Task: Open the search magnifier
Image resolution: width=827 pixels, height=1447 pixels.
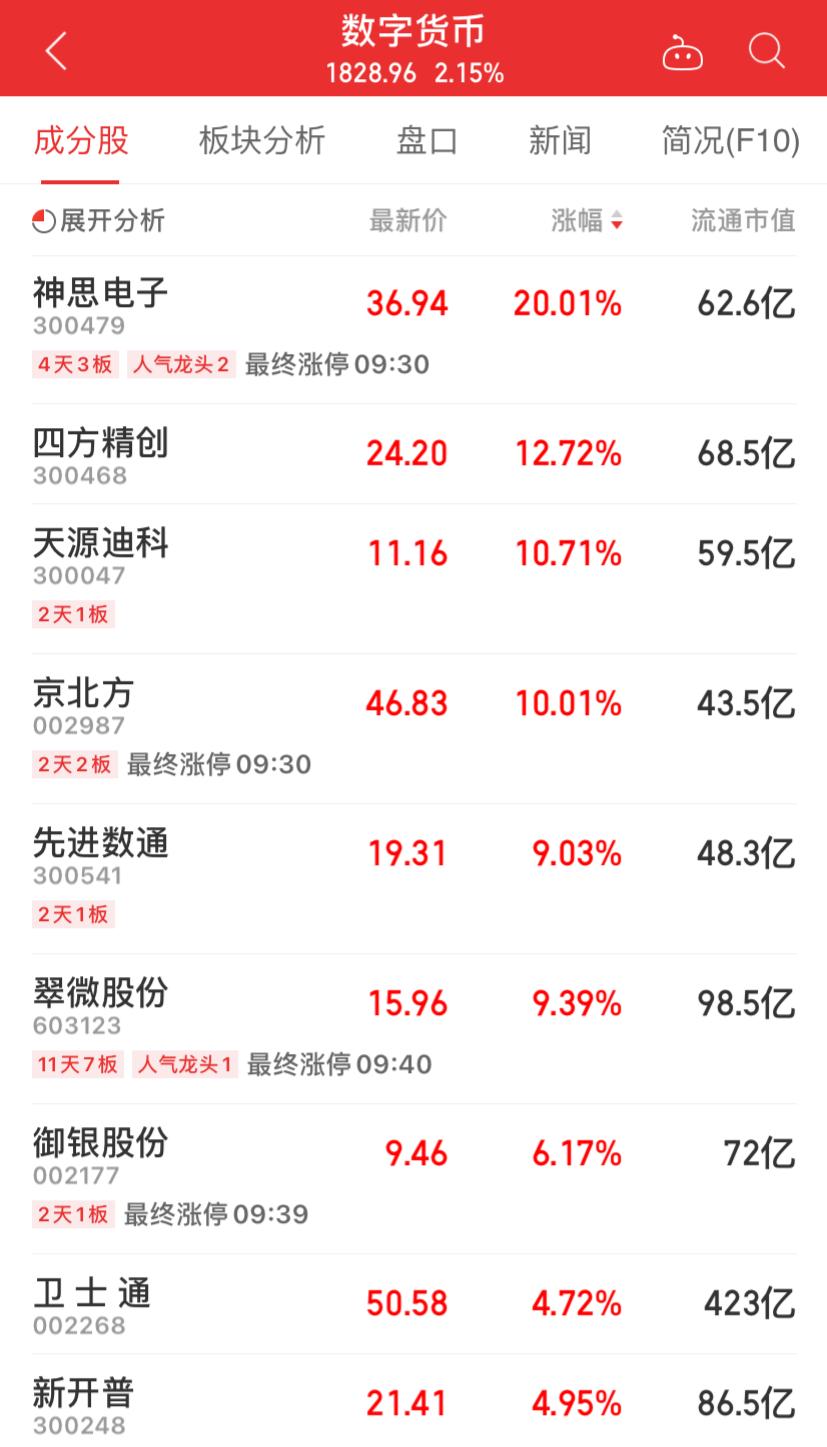Action: point(767,51)
